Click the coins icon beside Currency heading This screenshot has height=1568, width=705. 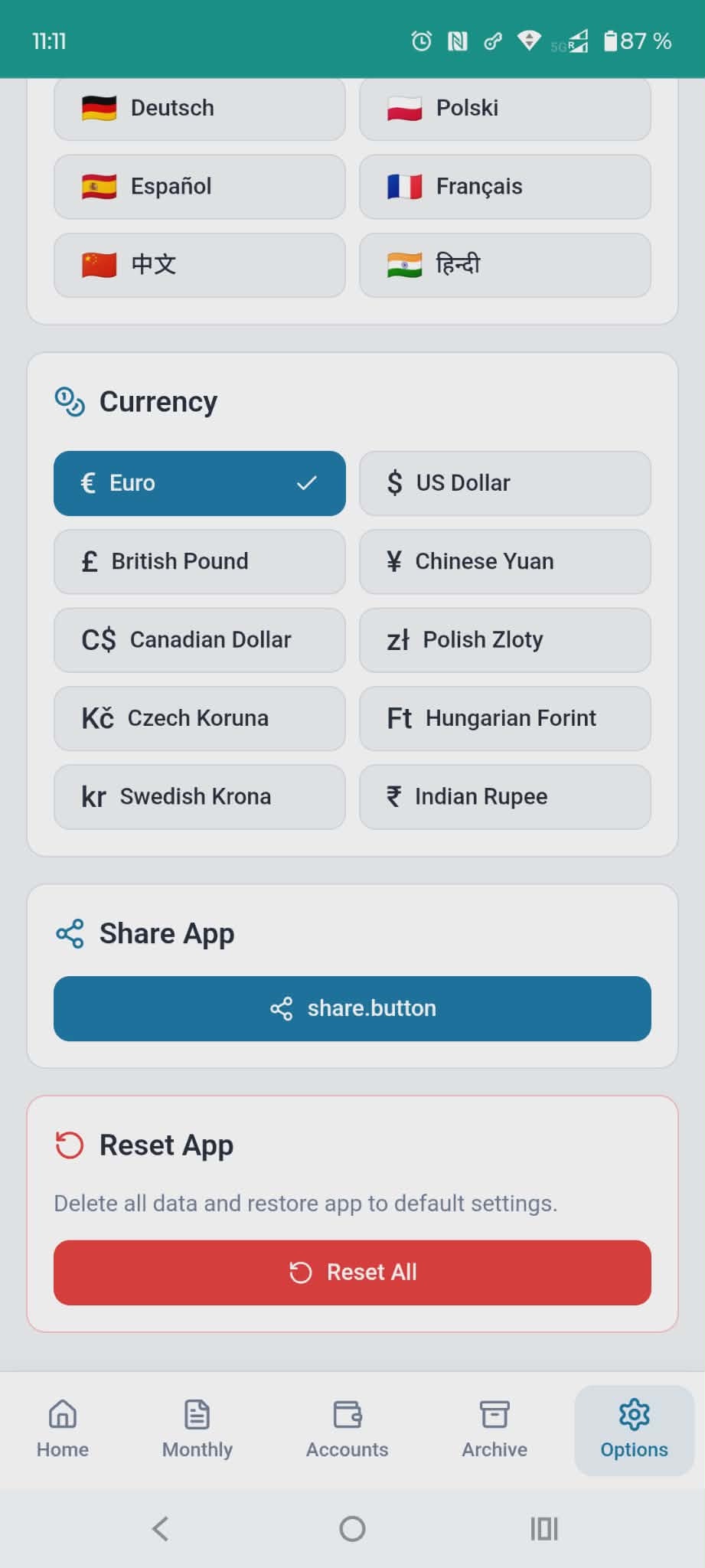[x=69, y=401]
